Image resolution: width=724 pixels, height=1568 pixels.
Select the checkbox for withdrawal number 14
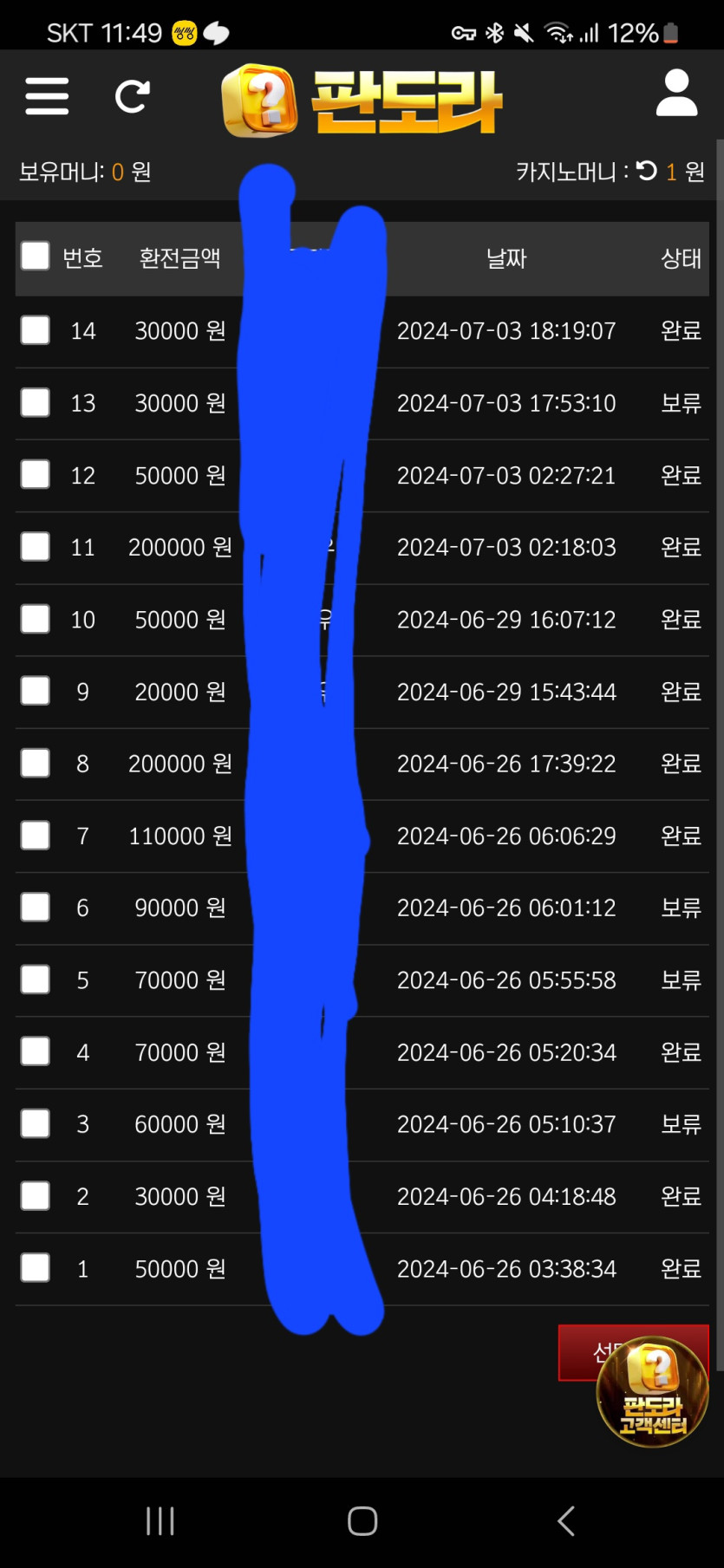point(36,330)
